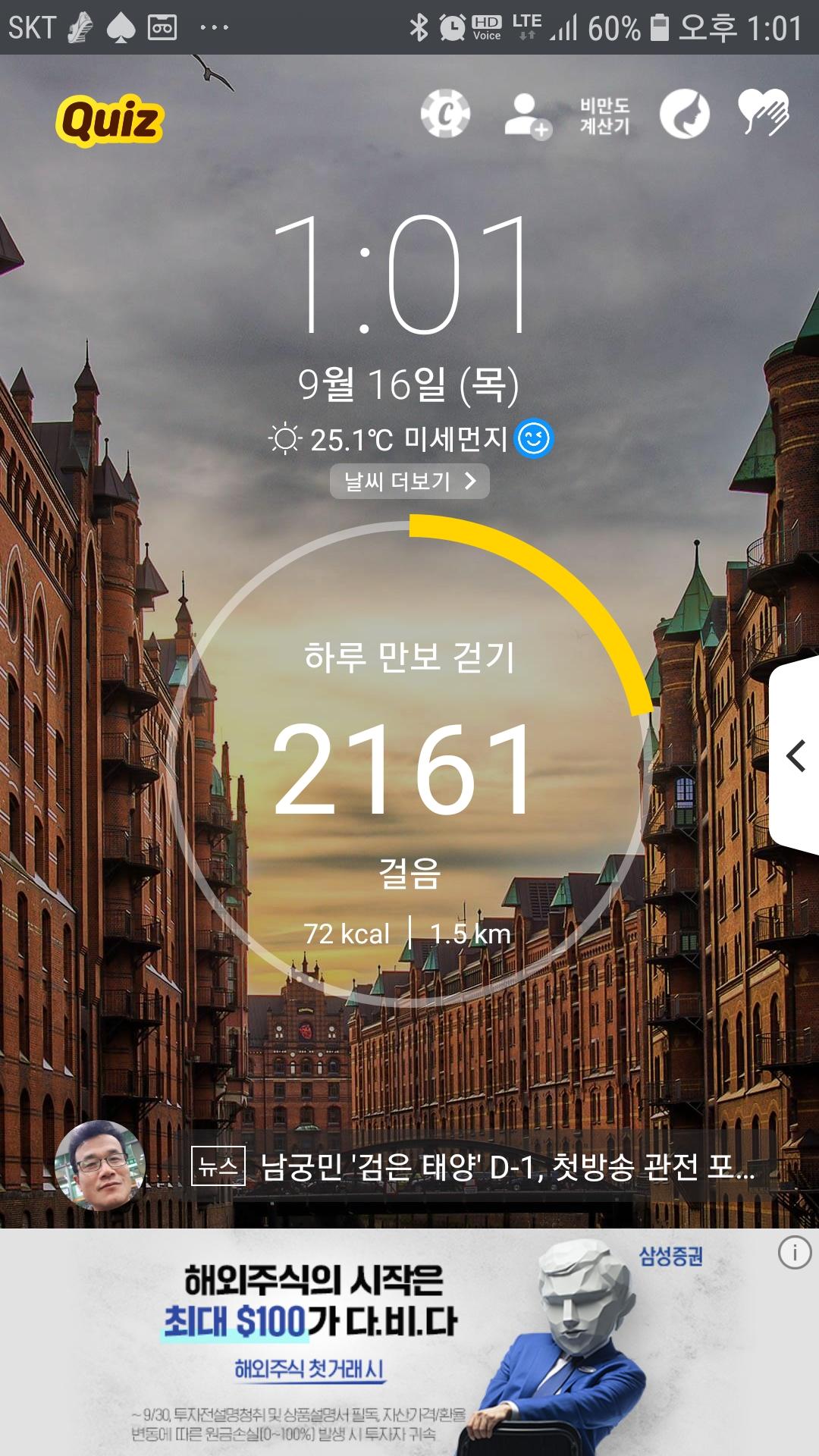Tap the add friend icon

pyautogui.click(x=526, y=115)
